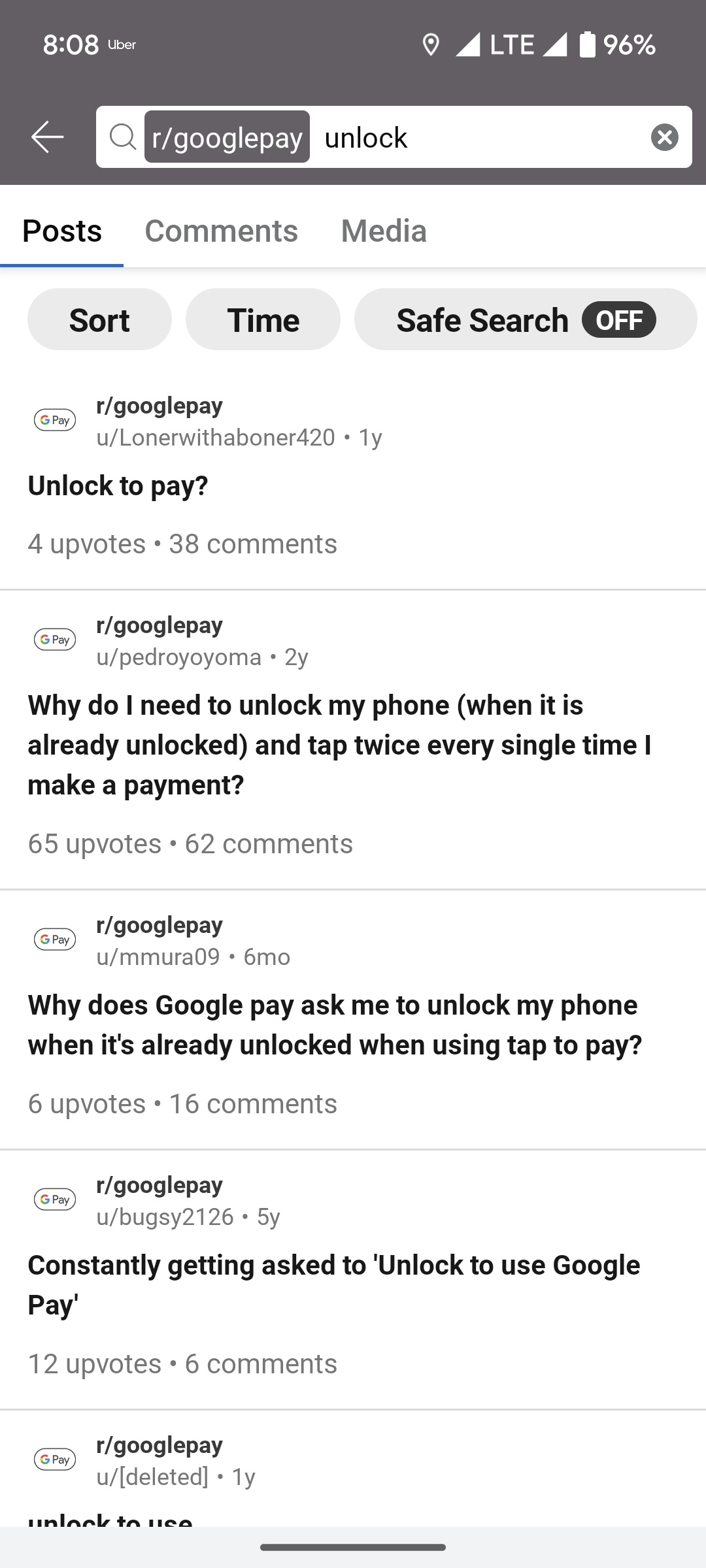The height and width of the screenshot is (1568, 706).
Task: Open the post 'Unlock to pay?'
Action: point(118,486)
